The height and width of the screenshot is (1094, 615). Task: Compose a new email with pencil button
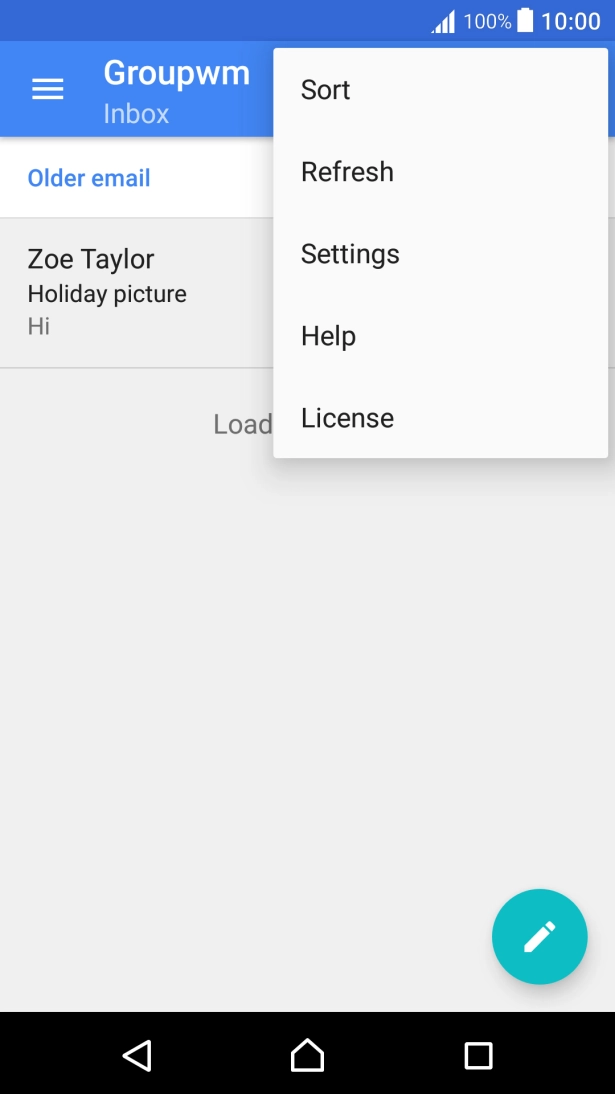(540, 936)
